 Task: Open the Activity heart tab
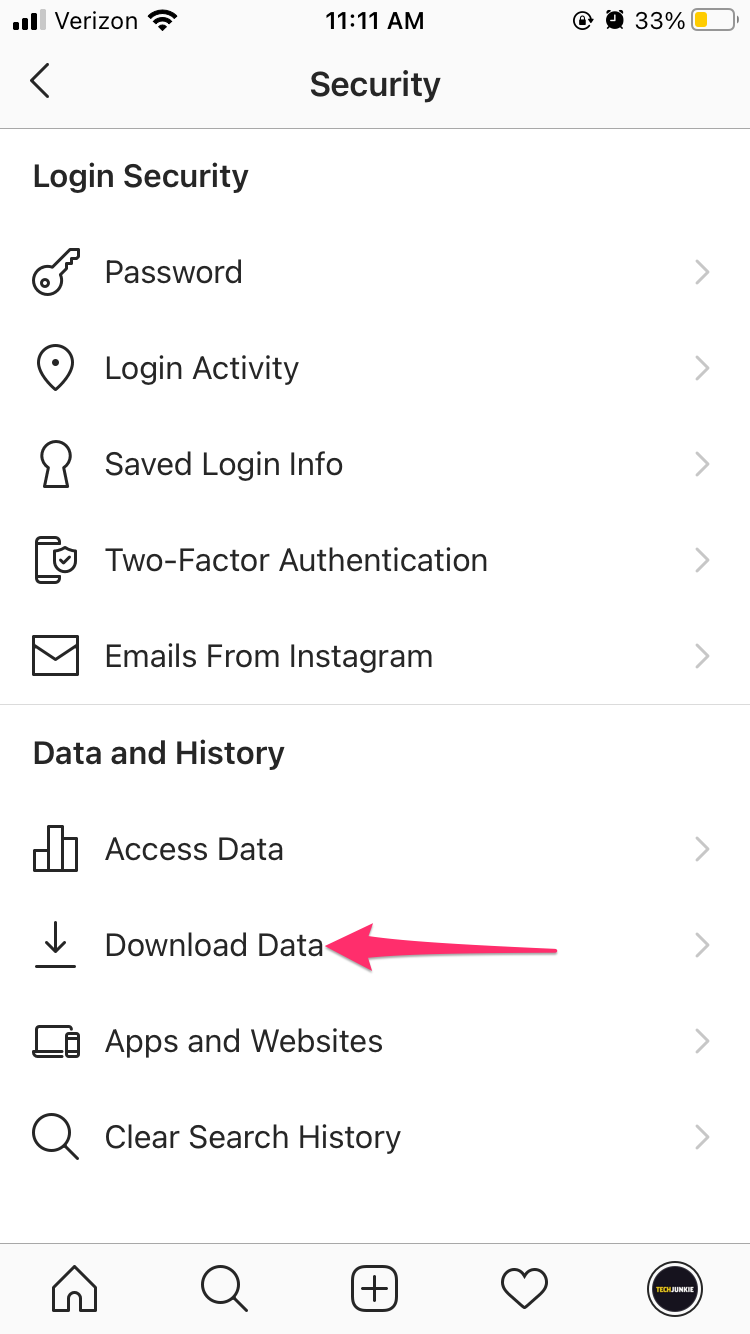pos(524,1288)
